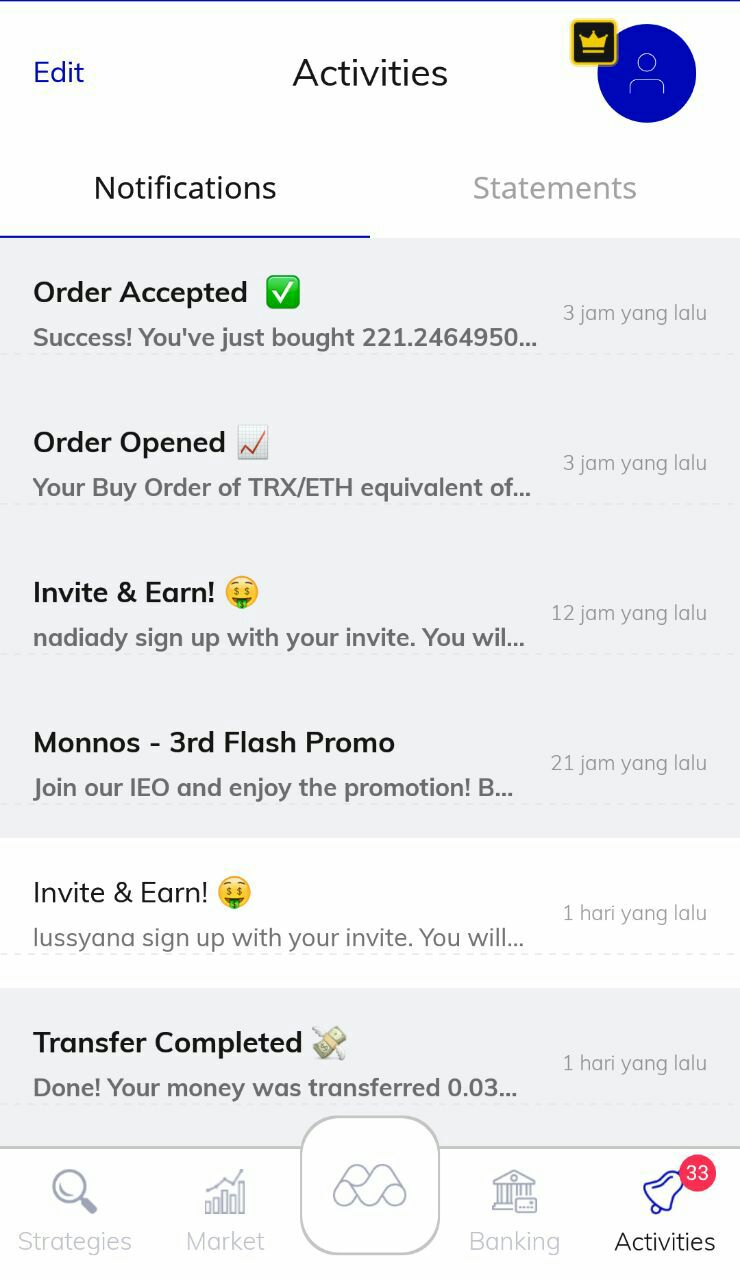This screenshot has height=1280, width=740.
Task: Select the Activities bell tab
Action: pyautogui.click(x=665, y=1212)
